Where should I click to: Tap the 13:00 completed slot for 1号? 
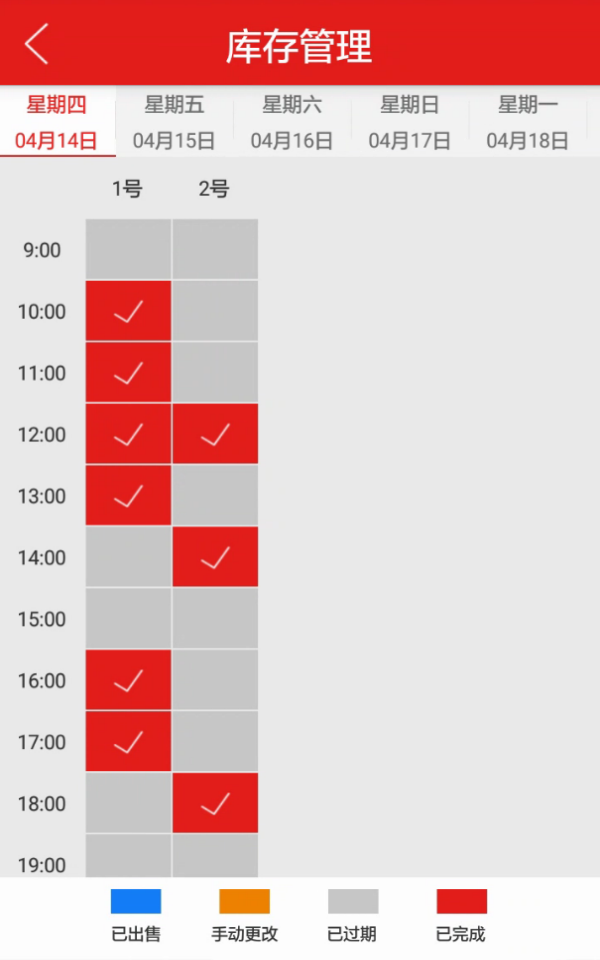coord(128,496)
